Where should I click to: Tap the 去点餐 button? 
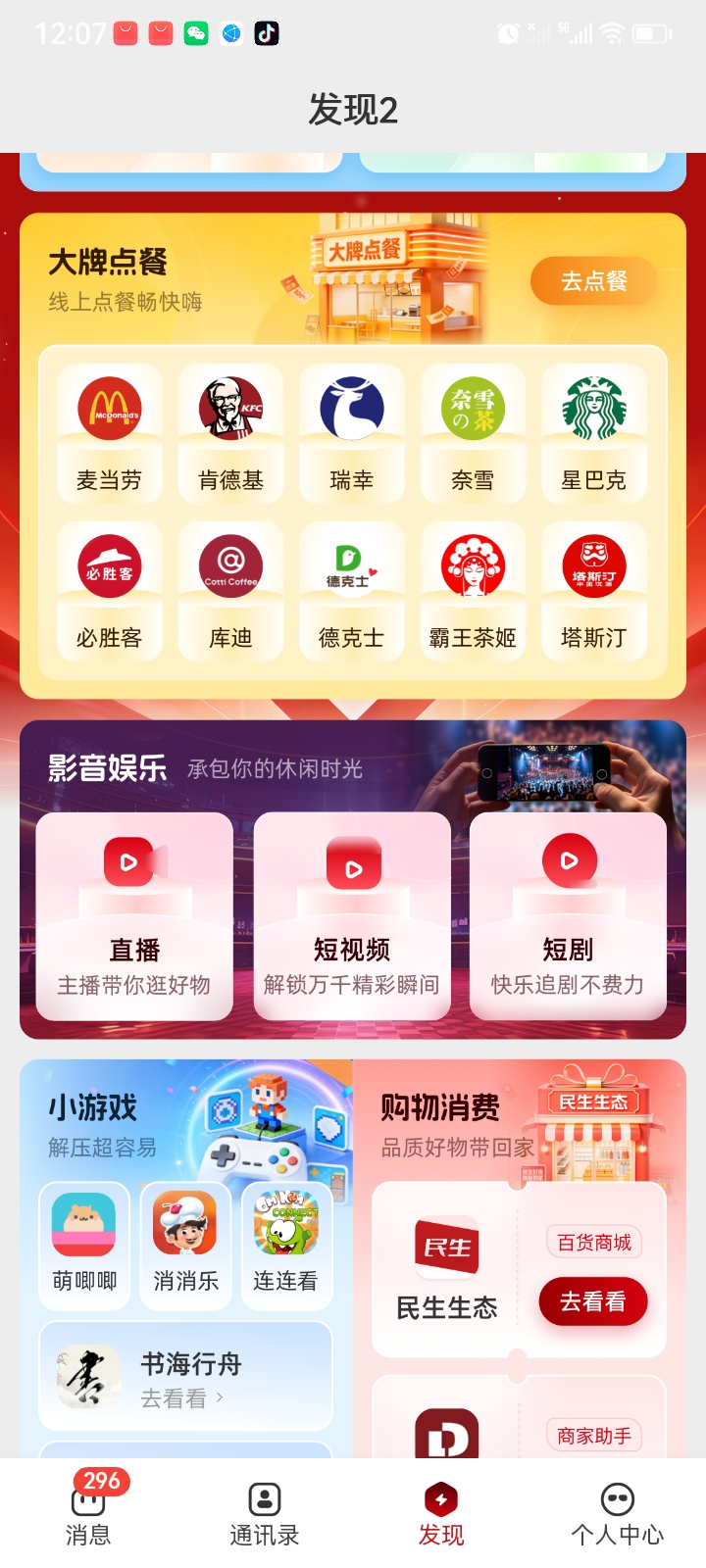tap(593, 281)
